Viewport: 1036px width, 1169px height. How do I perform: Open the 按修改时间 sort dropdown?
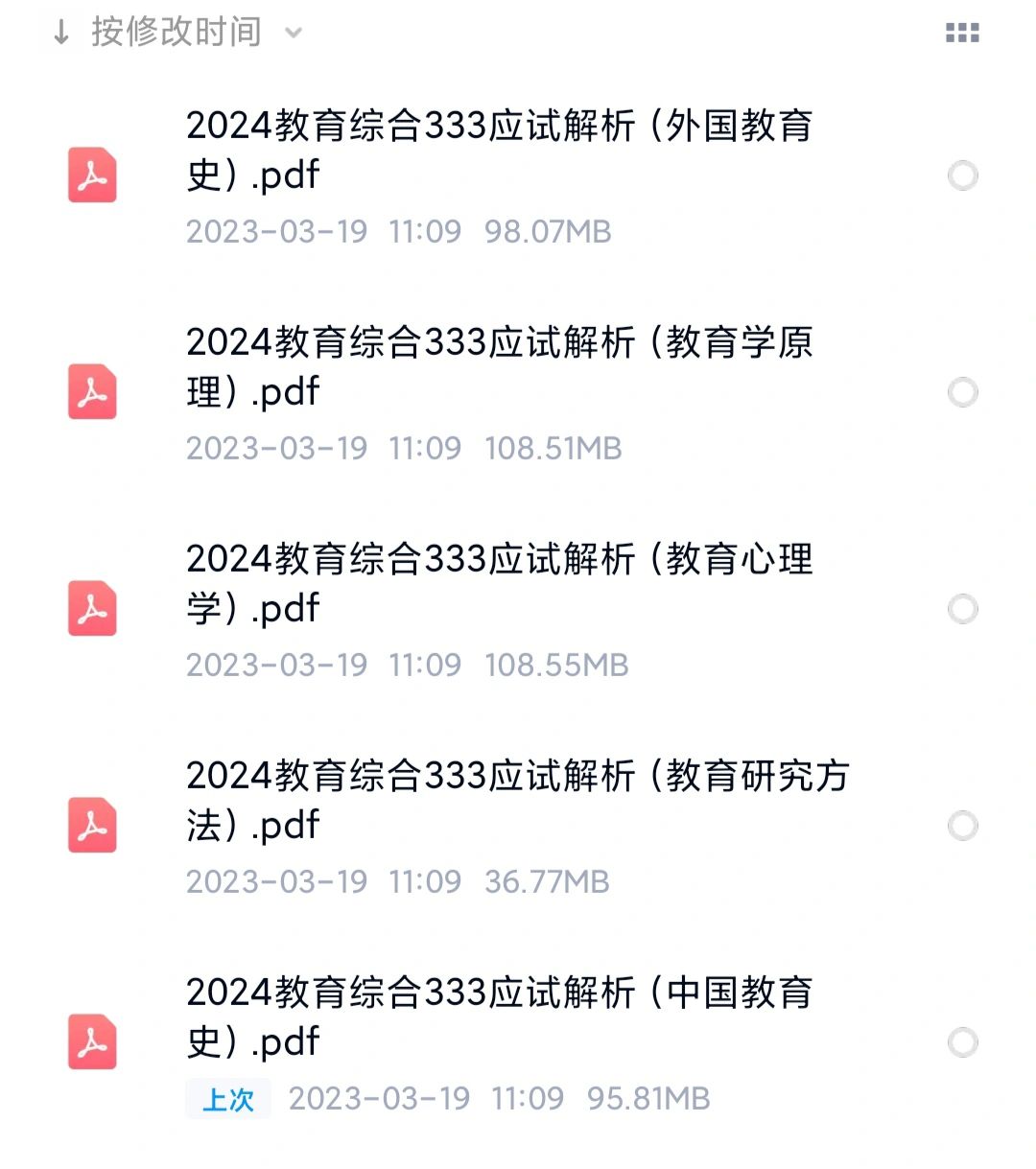coord(173,32)
